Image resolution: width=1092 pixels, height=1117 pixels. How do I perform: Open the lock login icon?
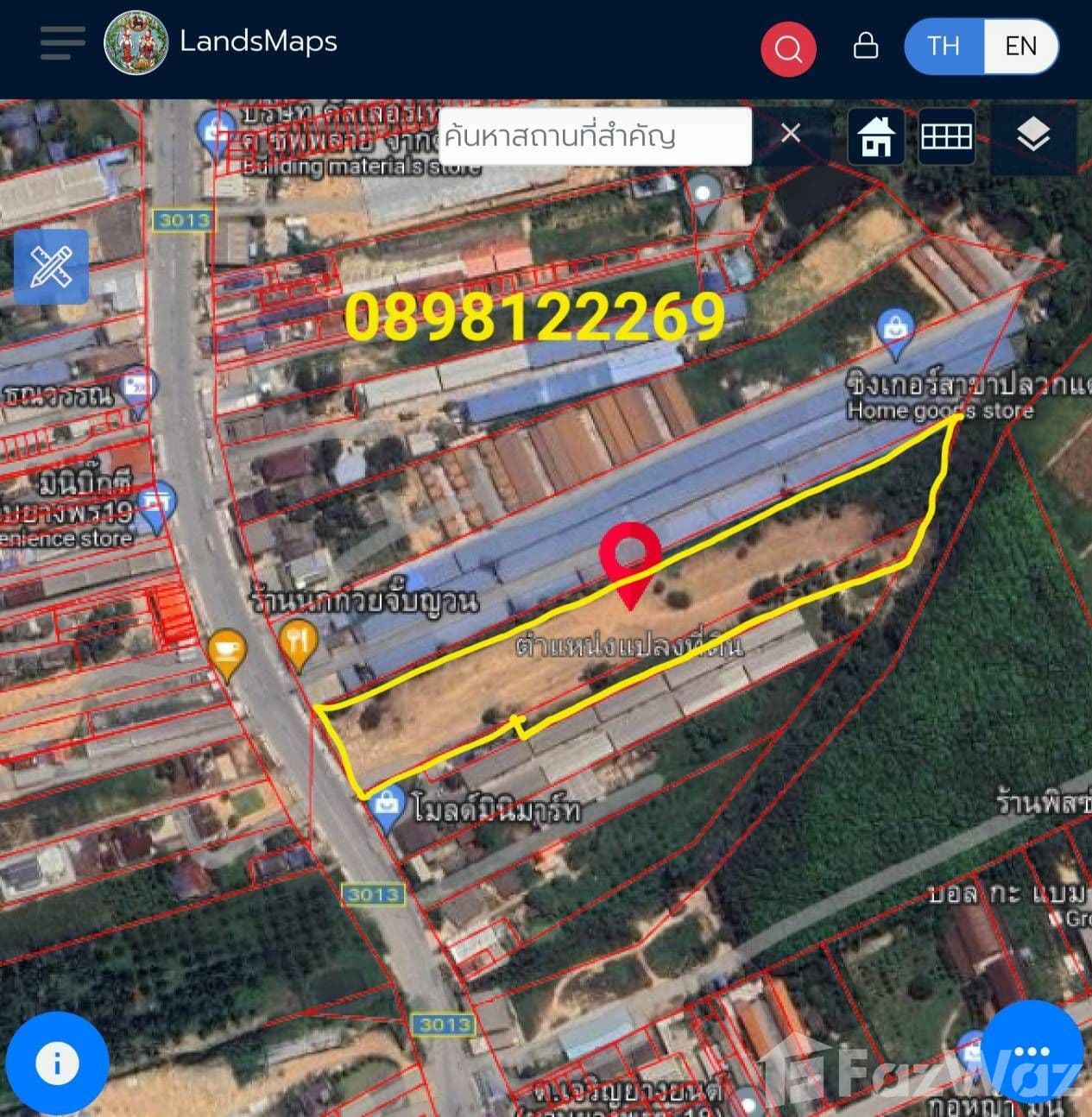(865, 46)
